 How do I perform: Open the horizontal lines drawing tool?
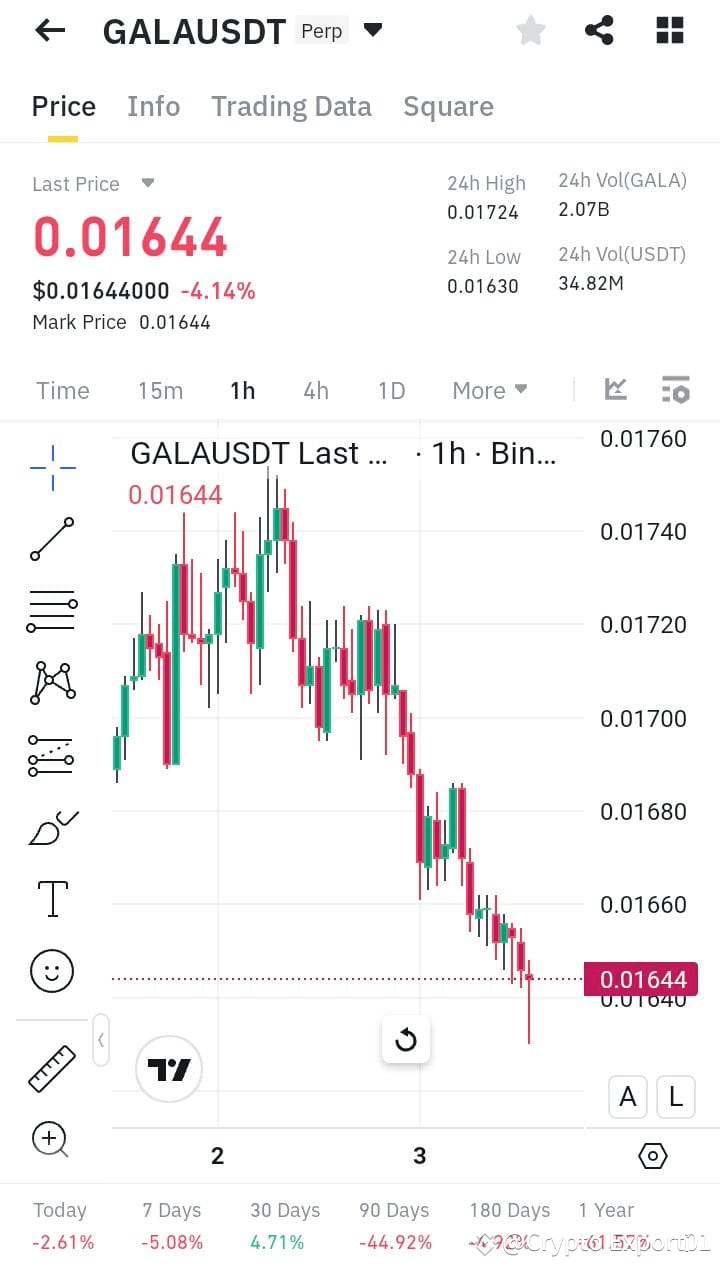coord(51,610)
